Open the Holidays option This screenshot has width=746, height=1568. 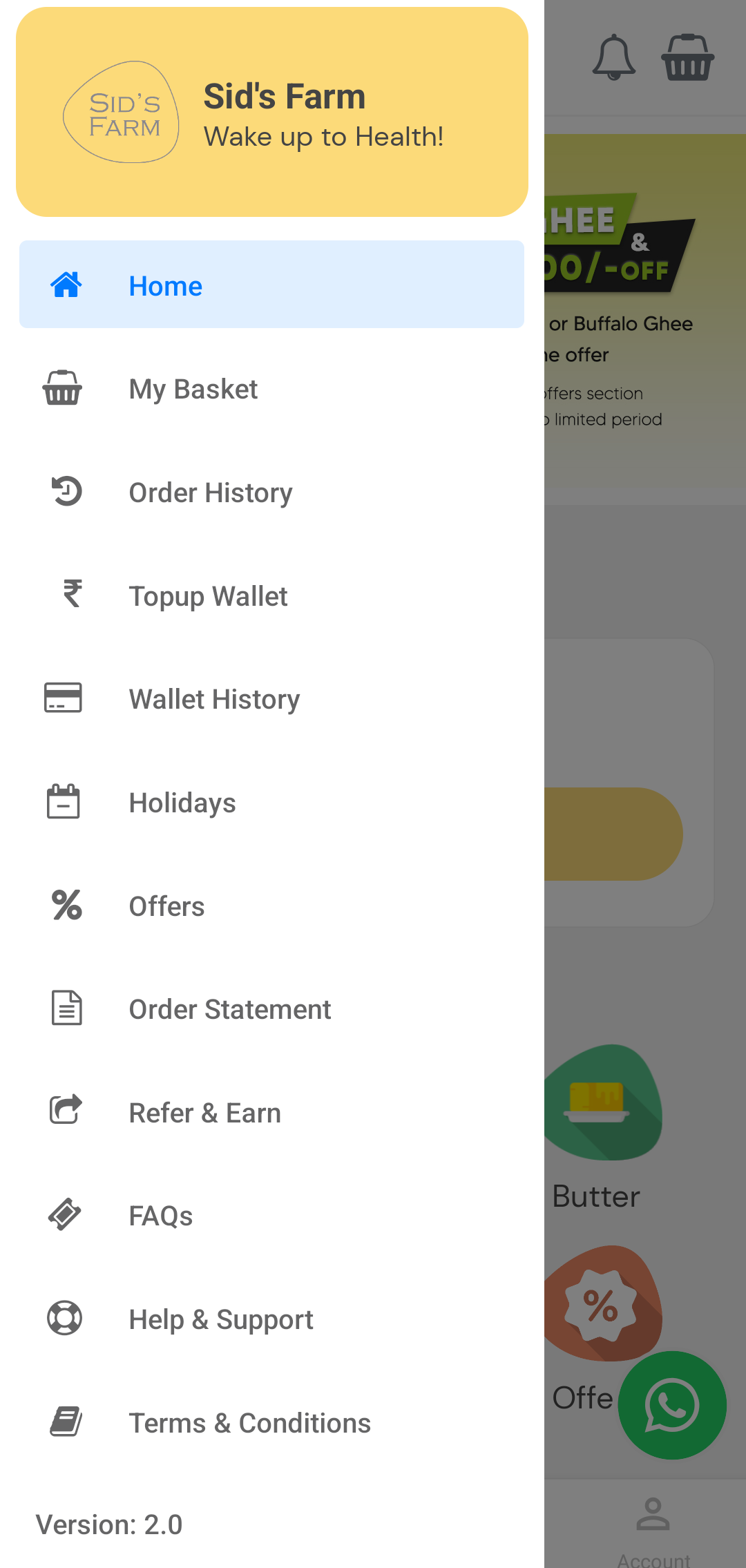point(182,803)
